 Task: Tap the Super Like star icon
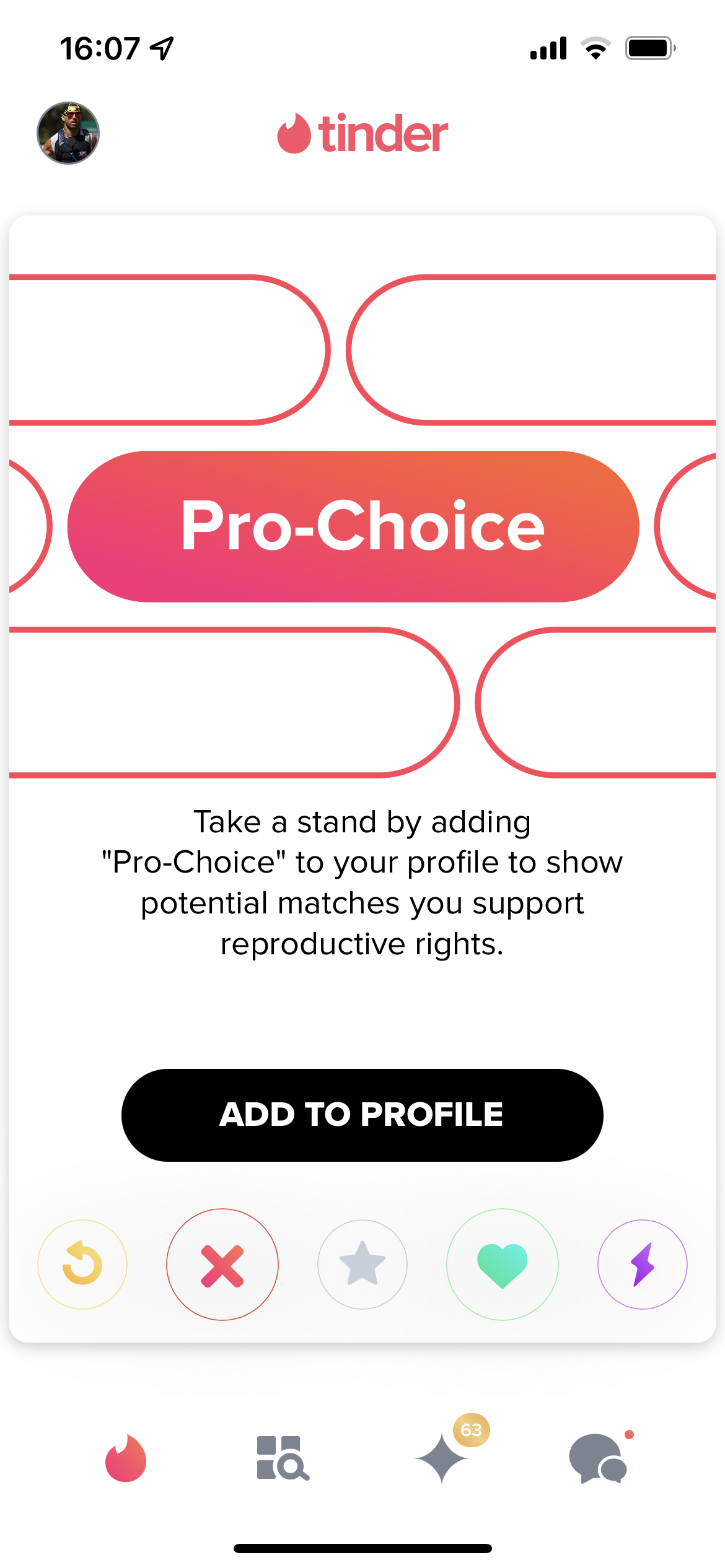(362, 1265)
